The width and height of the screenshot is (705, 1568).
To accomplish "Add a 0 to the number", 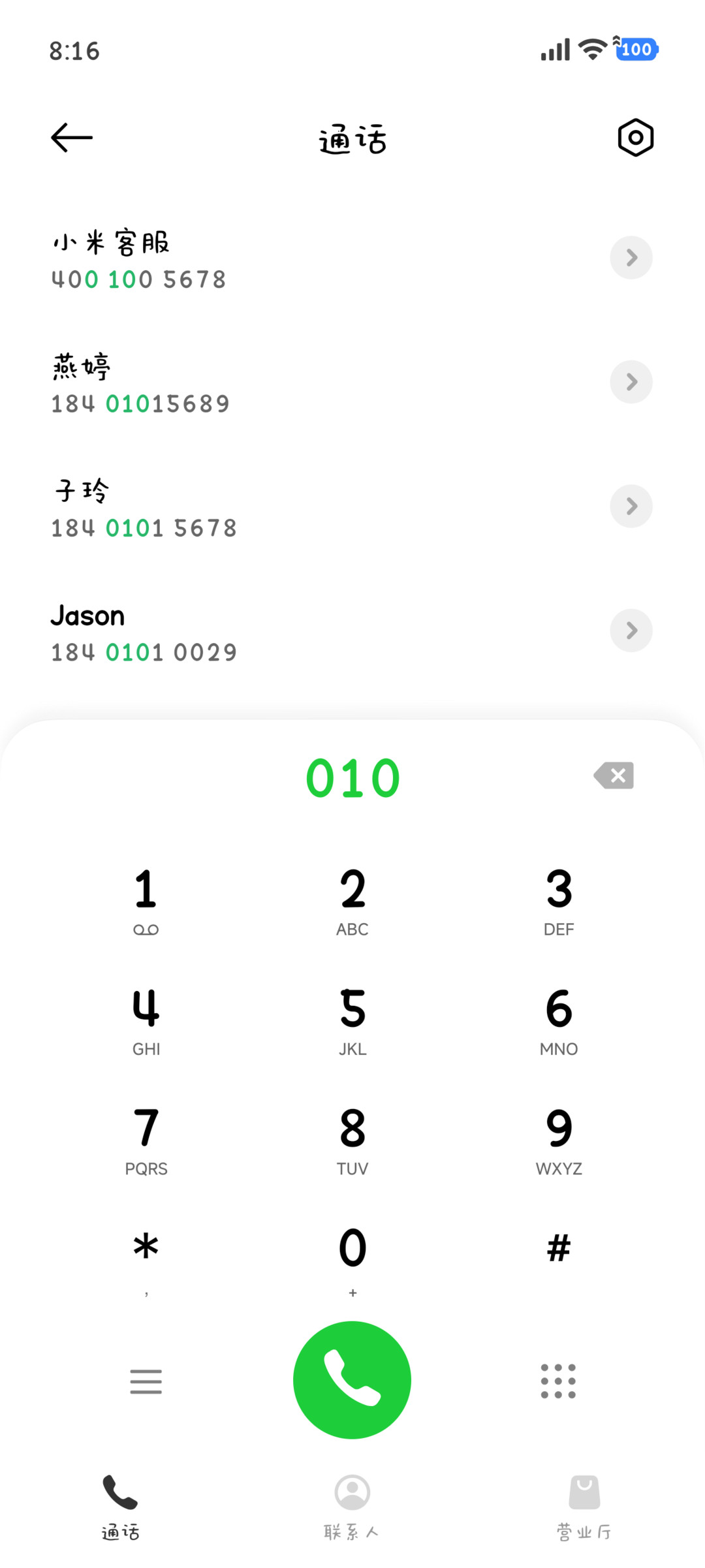I will pyautogui.click(x=352, y=1261).
